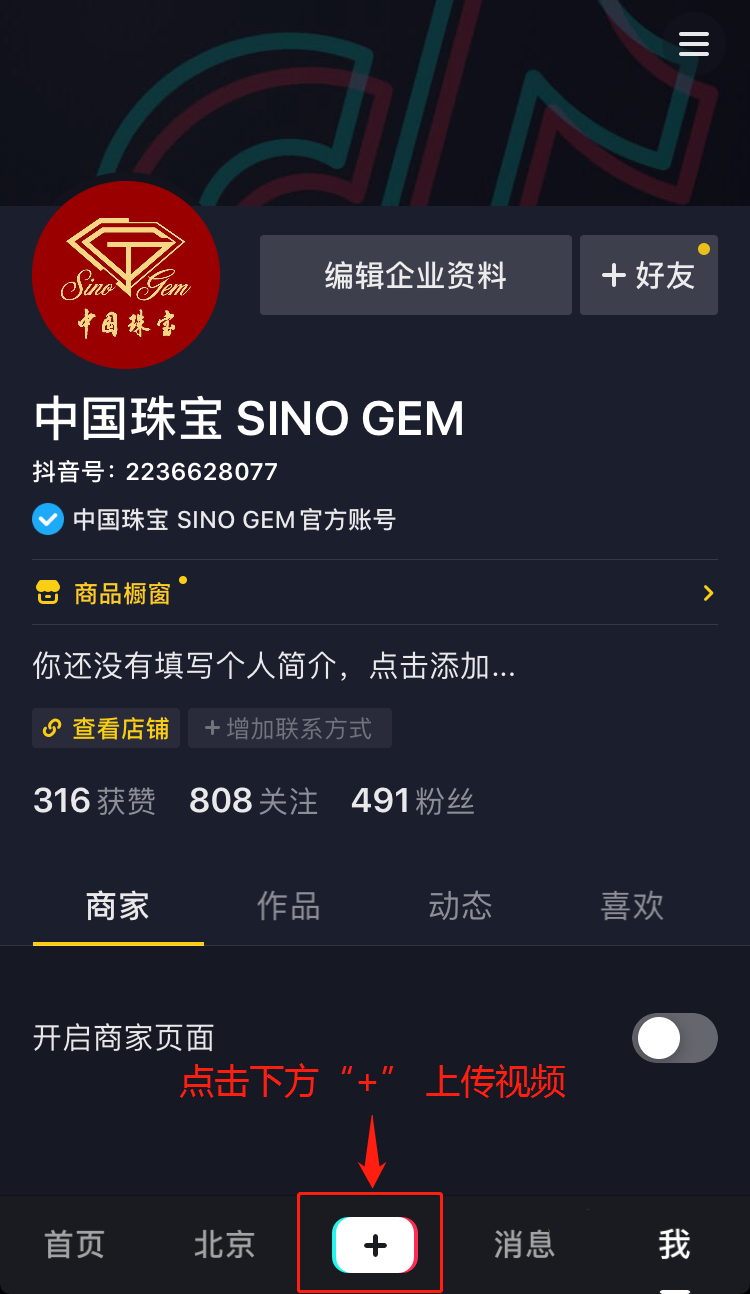The height and width of the screenshot is (1294, 750).
Task: Tap 编辑企业资料 button
Action: coord(415,275)
